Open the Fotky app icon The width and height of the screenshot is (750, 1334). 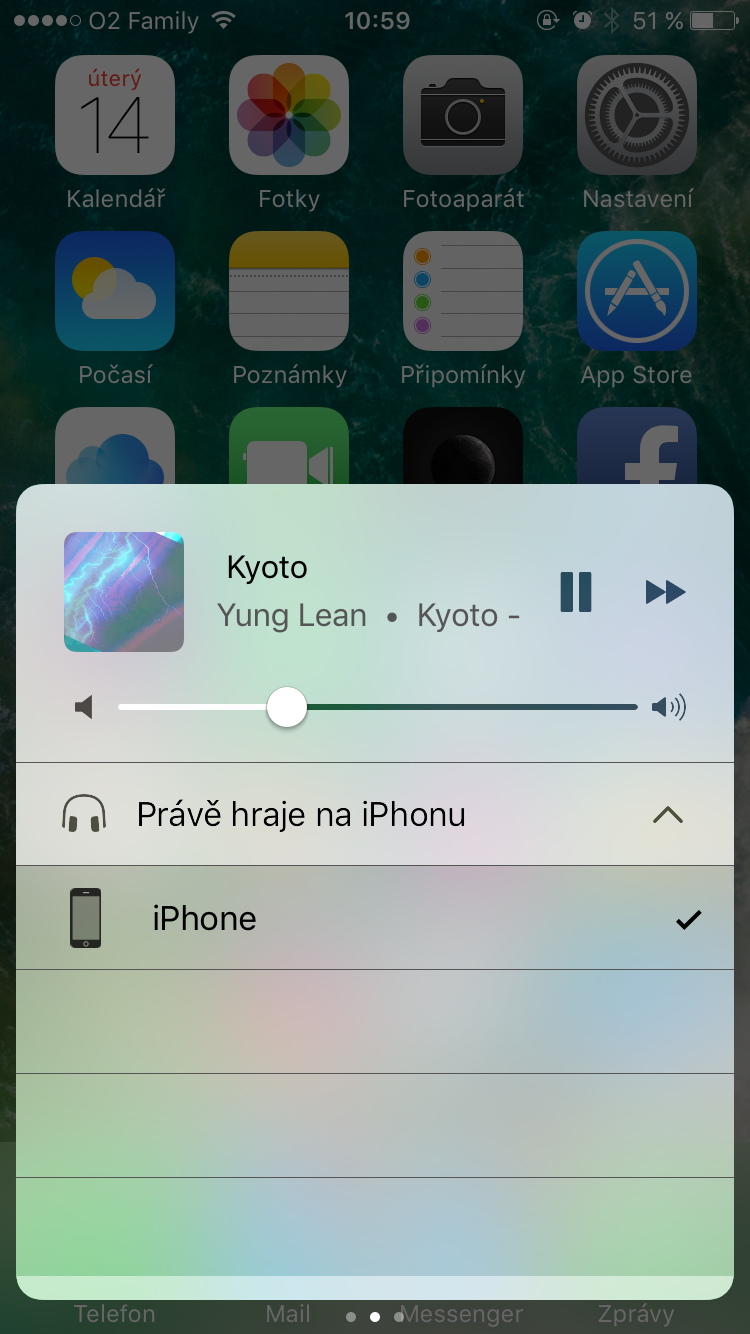[288, 115]
